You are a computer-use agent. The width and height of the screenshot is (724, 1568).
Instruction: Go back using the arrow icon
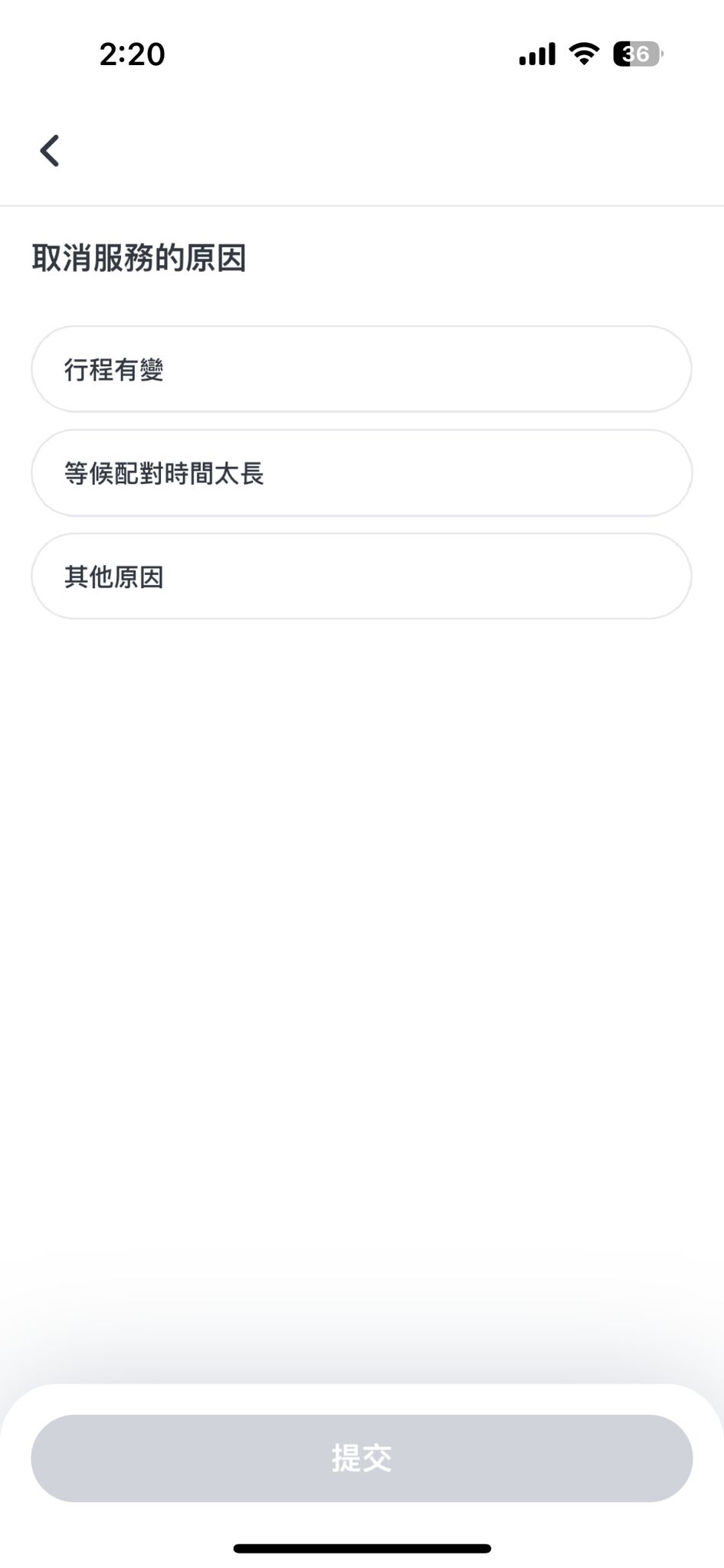50,150
